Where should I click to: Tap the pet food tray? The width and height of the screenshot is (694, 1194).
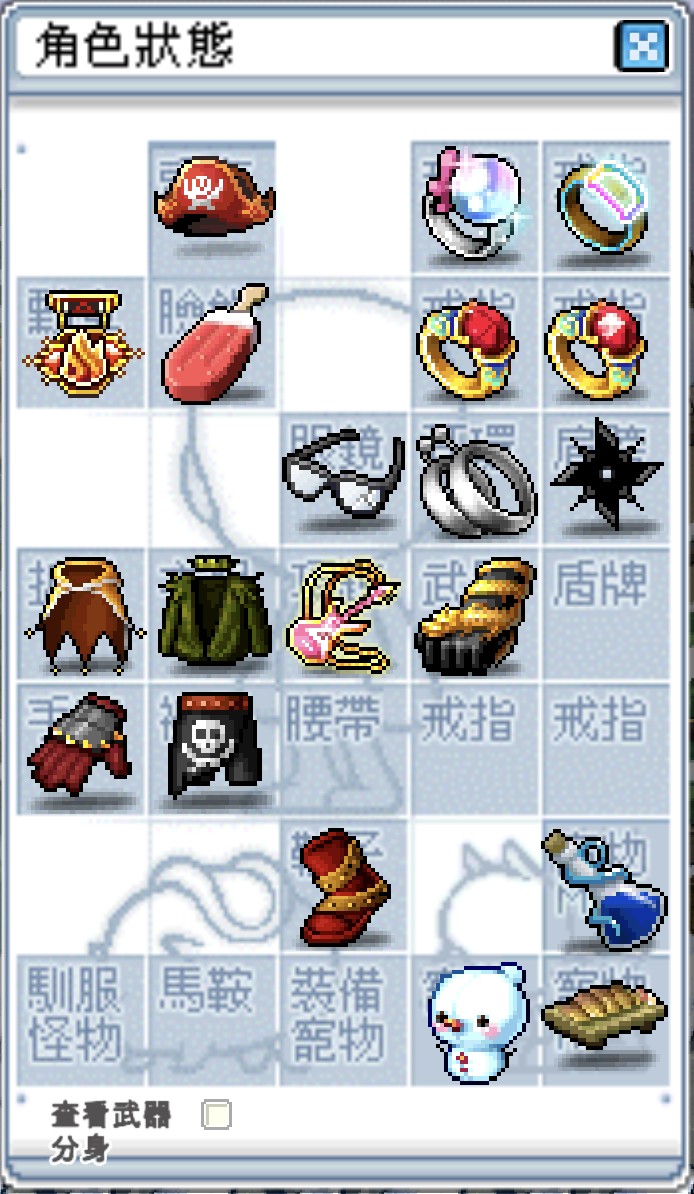(605, 1010)
